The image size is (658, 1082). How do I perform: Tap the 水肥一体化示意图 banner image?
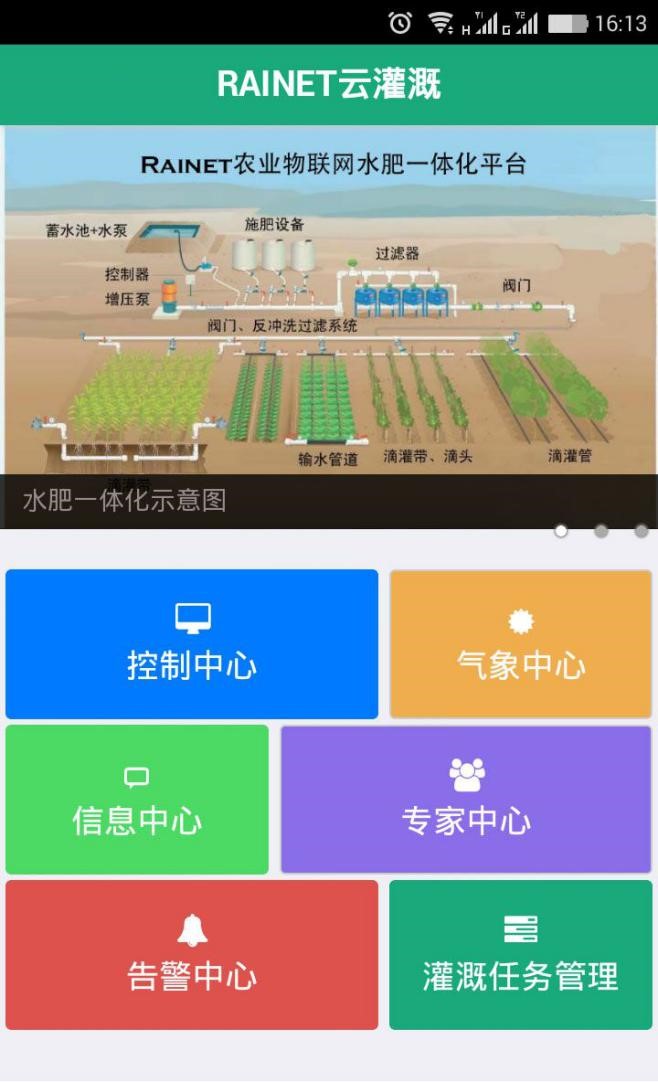coord(329,320)
